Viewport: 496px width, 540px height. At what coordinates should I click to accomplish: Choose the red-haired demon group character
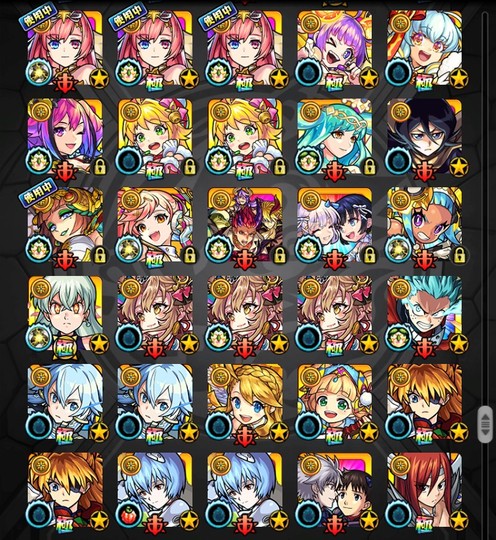(245, 225)
